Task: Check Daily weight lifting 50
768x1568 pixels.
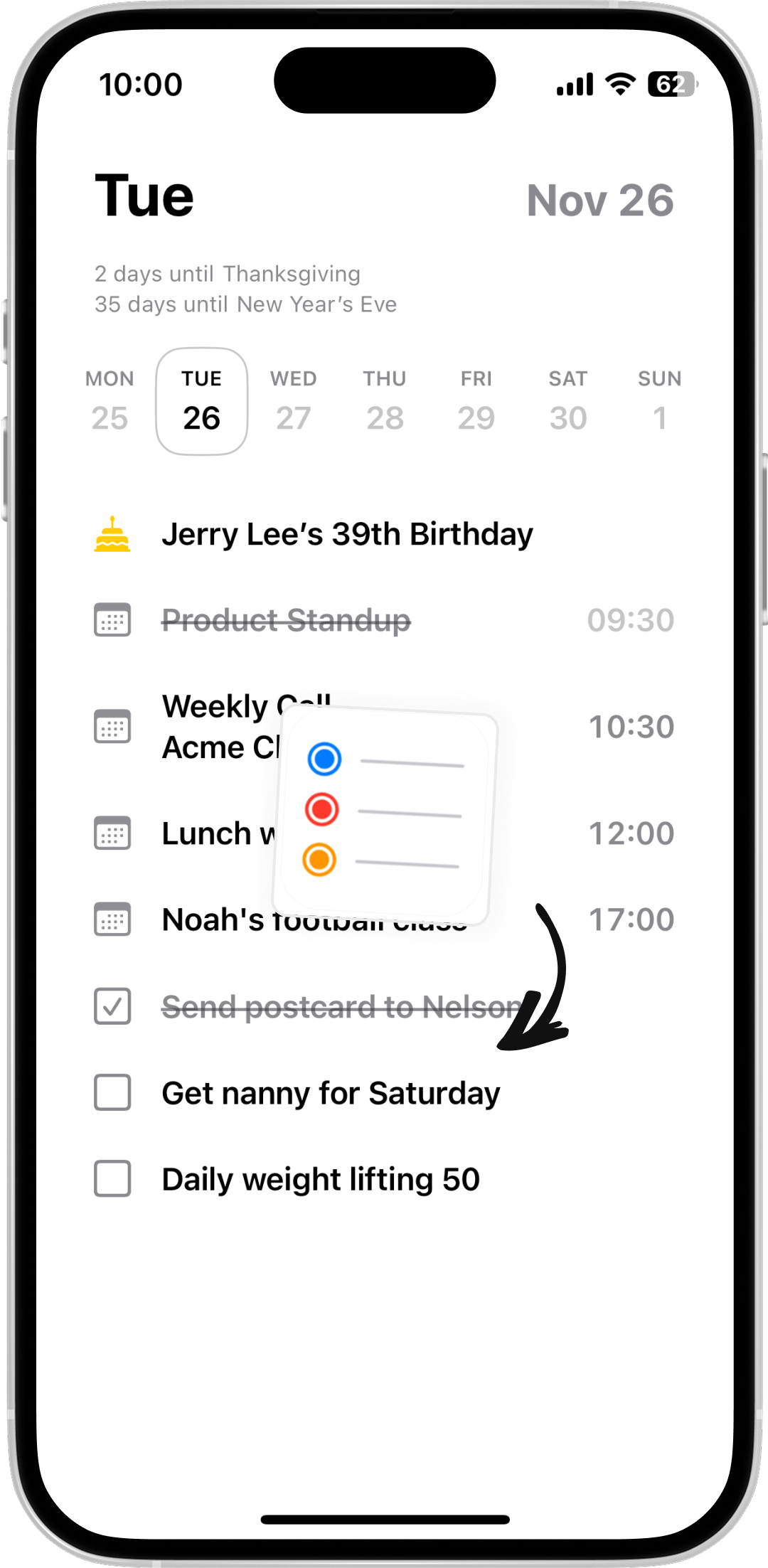Action: [x=112, y=1180]
